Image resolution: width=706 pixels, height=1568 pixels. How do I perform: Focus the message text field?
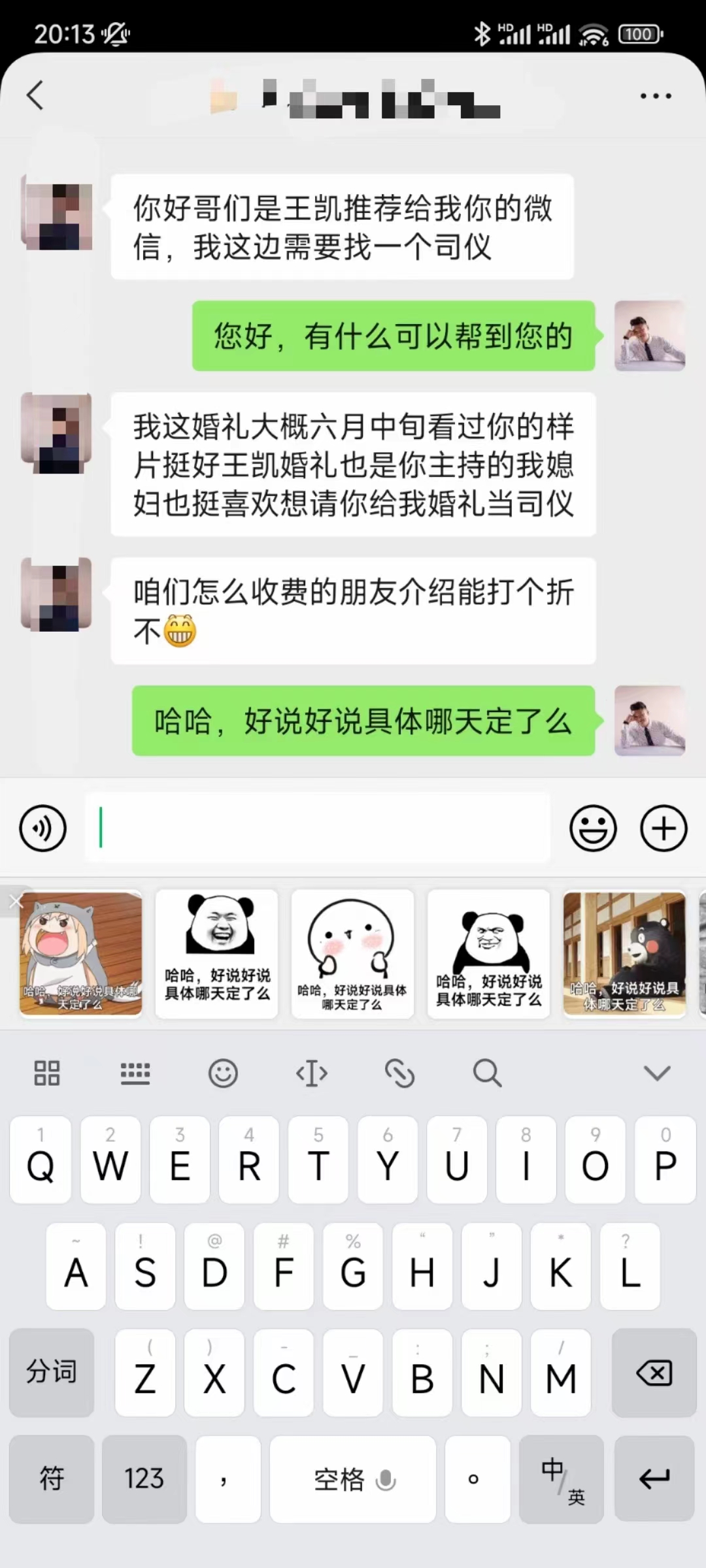tap(318, 828)
